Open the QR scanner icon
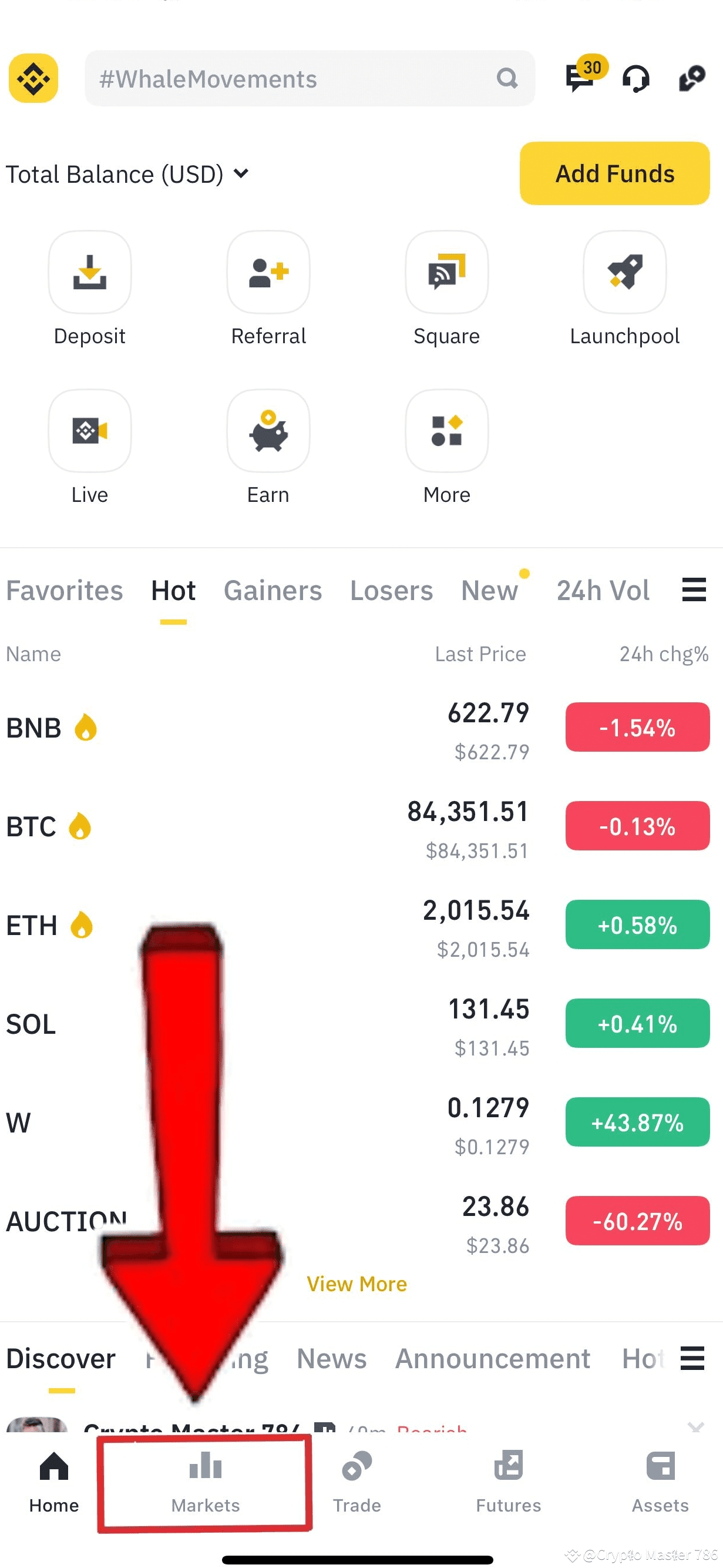This screenshot has width=723, height=1568. pos(690,79)
